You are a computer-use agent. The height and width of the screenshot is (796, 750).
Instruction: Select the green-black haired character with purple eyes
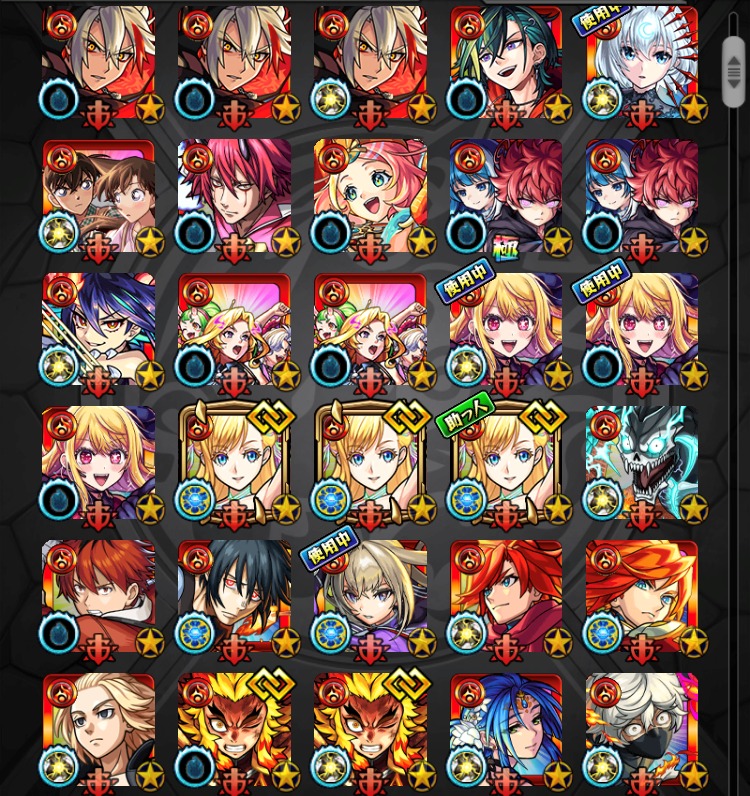point(506,62)
